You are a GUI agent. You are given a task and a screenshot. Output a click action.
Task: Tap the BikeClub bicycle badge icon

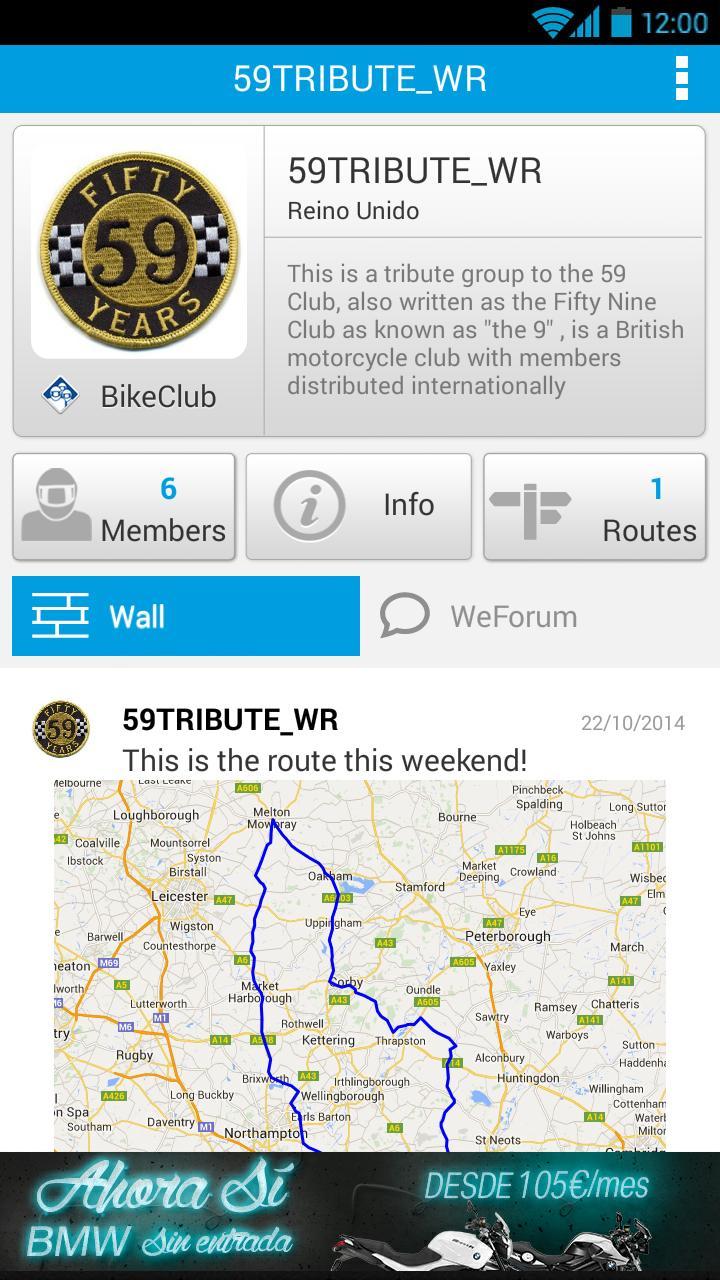[62, 394]
